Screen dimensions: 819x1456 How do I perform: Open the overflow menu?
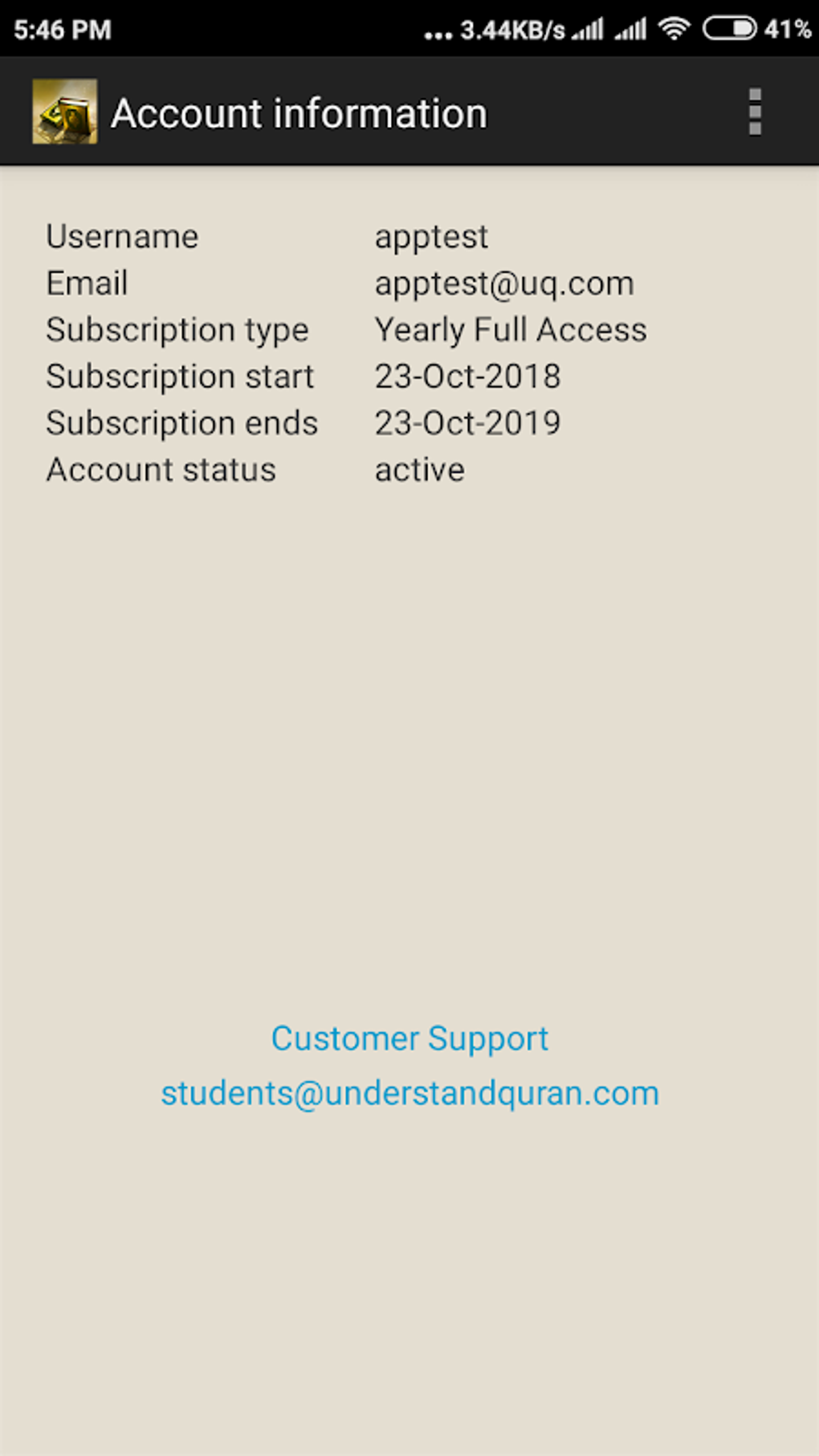pos(754,112)
